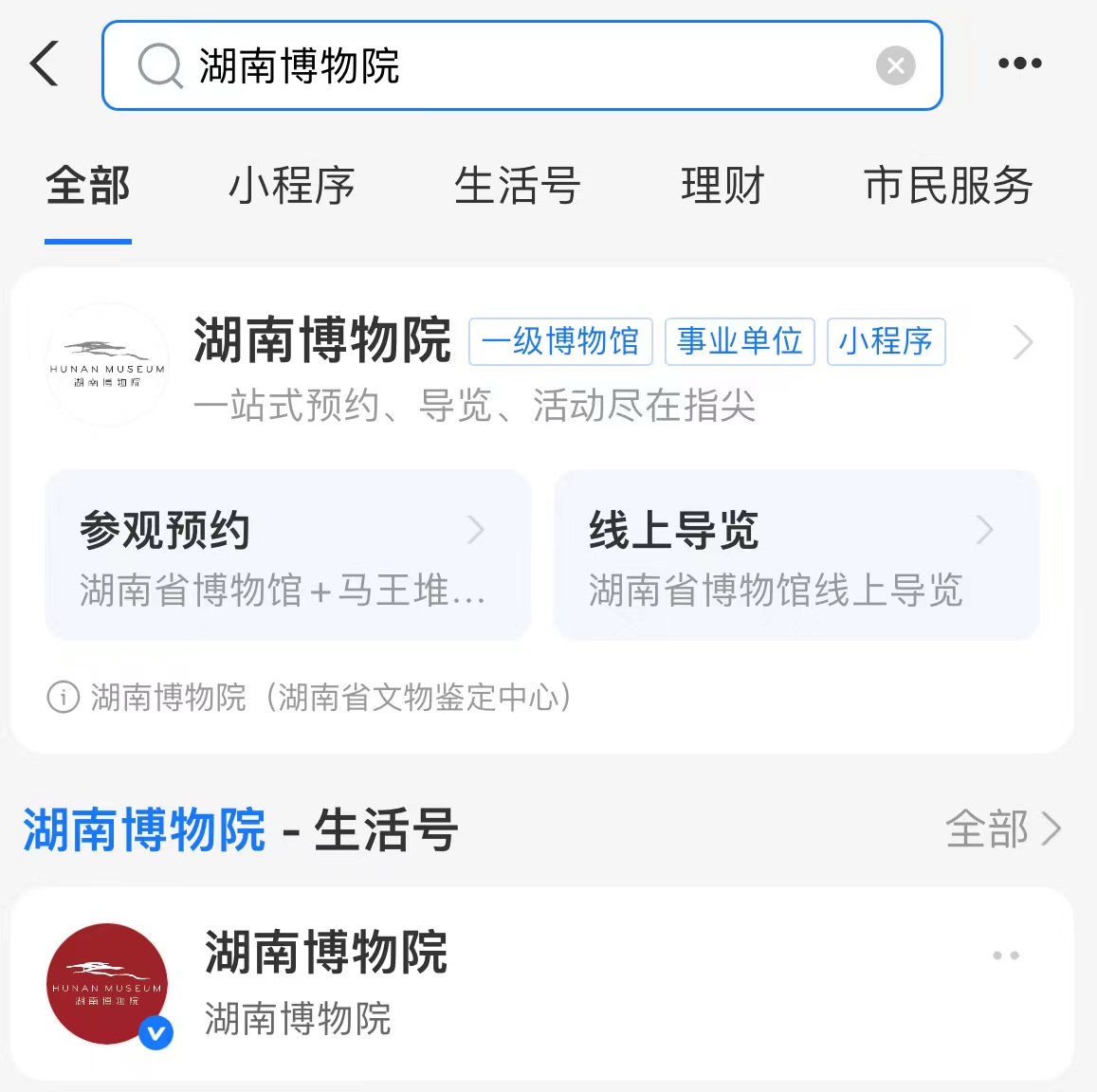1097x1092 pixels.
Task: Open the 线上导览 online guide card
Action: tap(796, 555)
